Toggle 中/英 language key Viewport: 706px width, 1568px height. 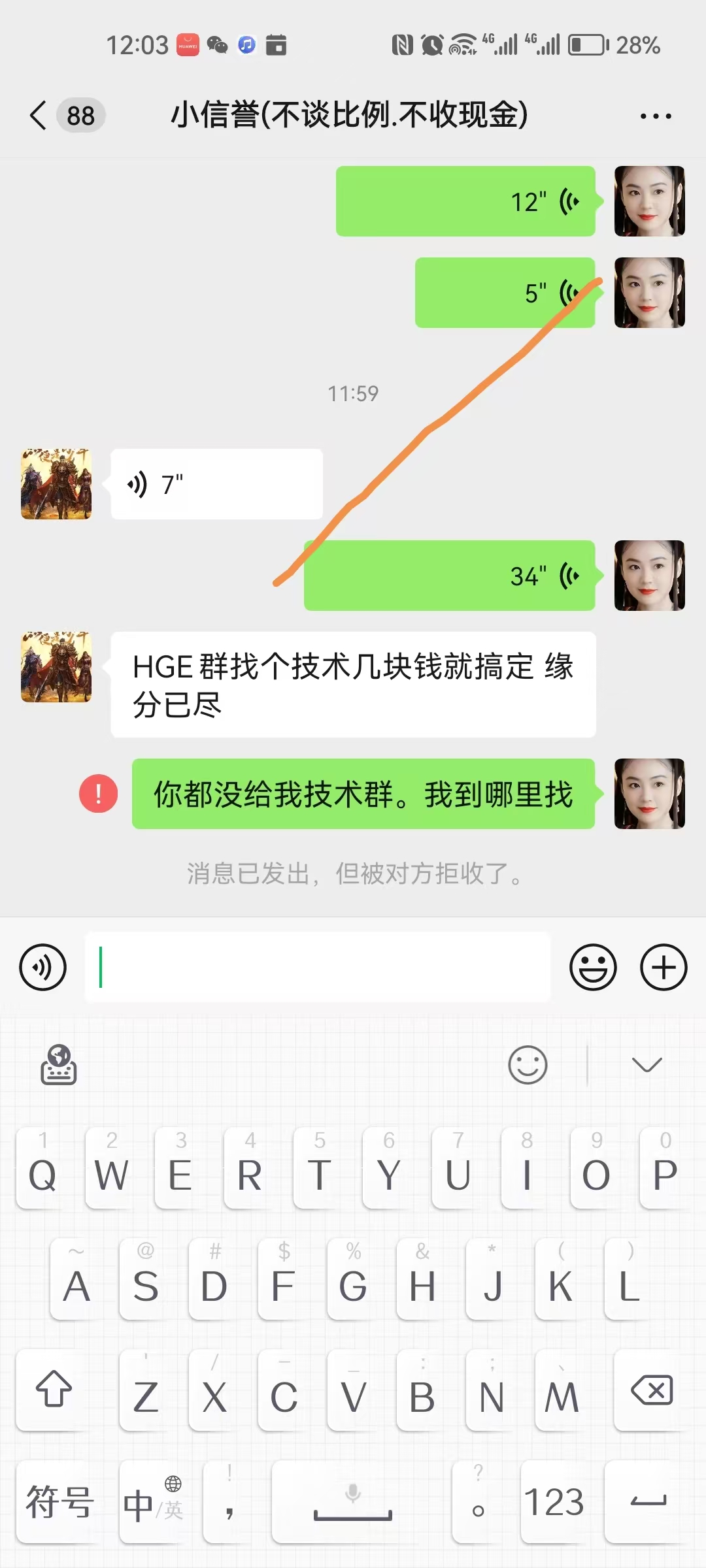coord(154,1501)
